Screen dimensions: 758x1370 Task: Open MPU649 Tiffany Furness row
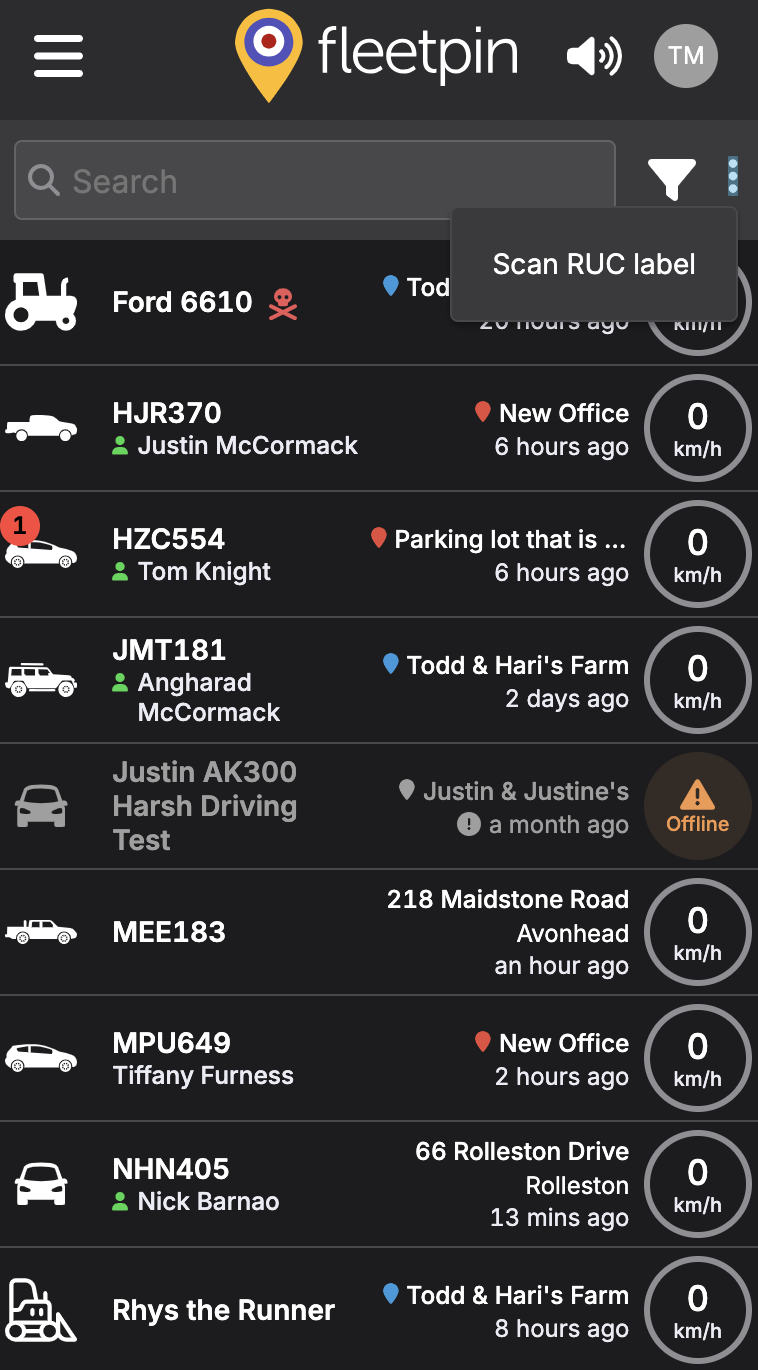click(379, 1058)
